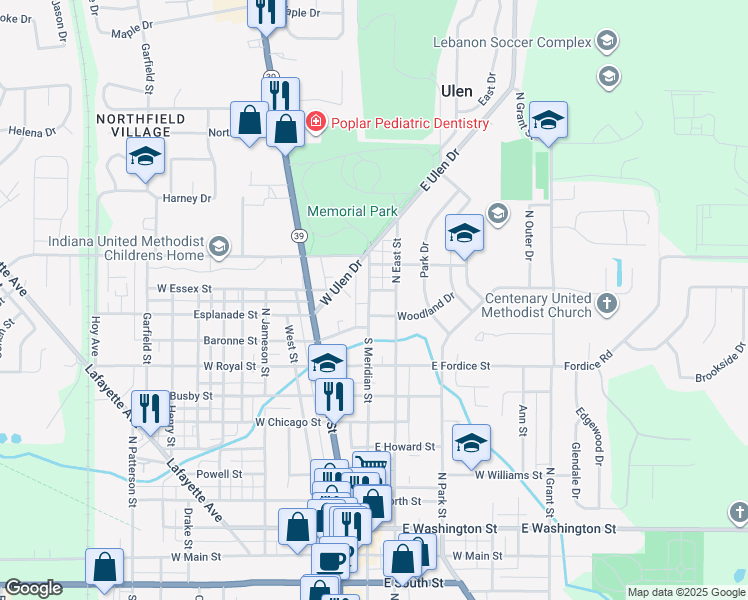Open the Poplar Pediatric Dentistry marker
The image size is (748, 600).
pos(315,123)
